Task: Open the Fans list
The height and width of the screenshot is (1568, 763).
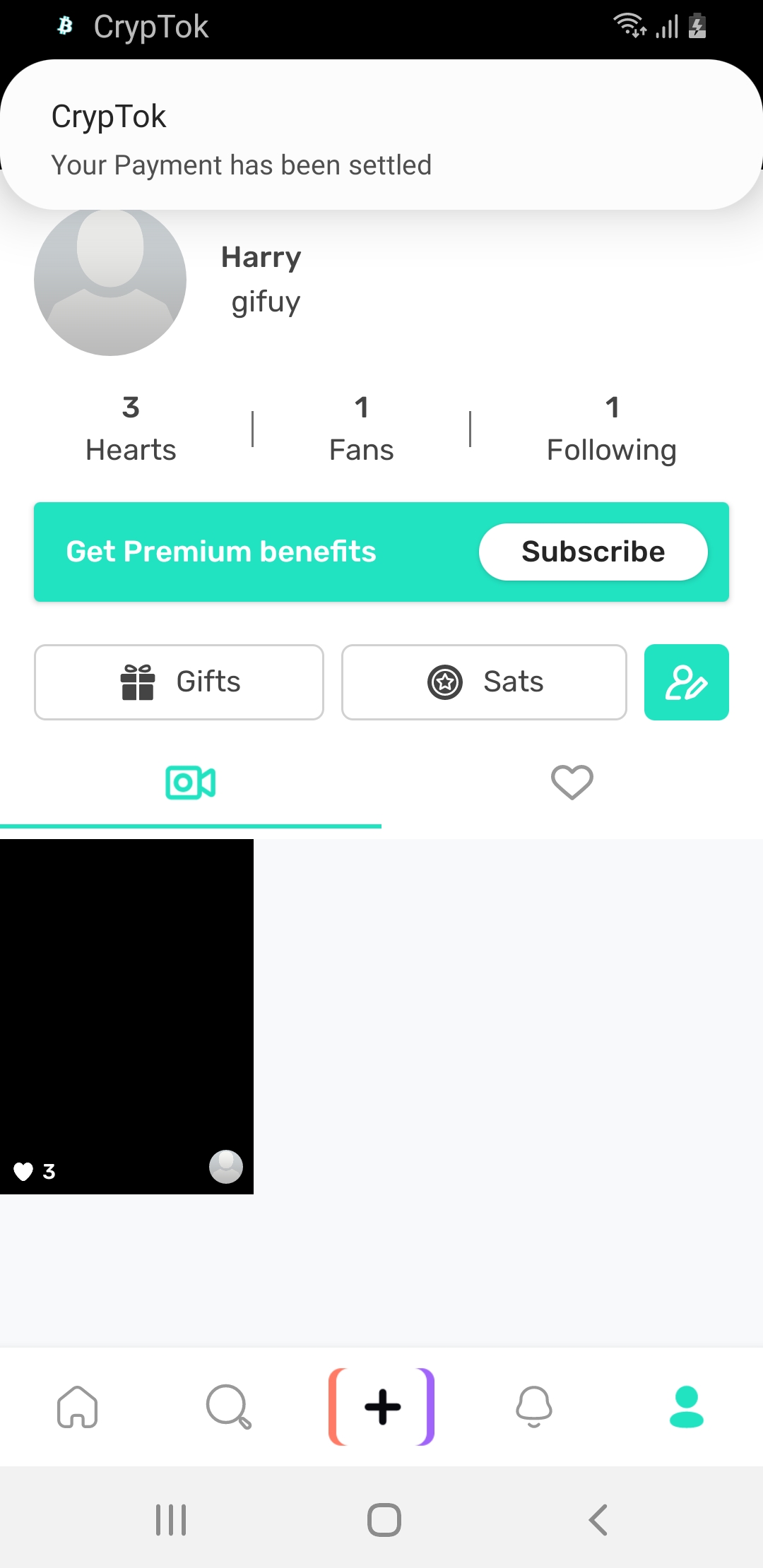Action: click(361, 429)
